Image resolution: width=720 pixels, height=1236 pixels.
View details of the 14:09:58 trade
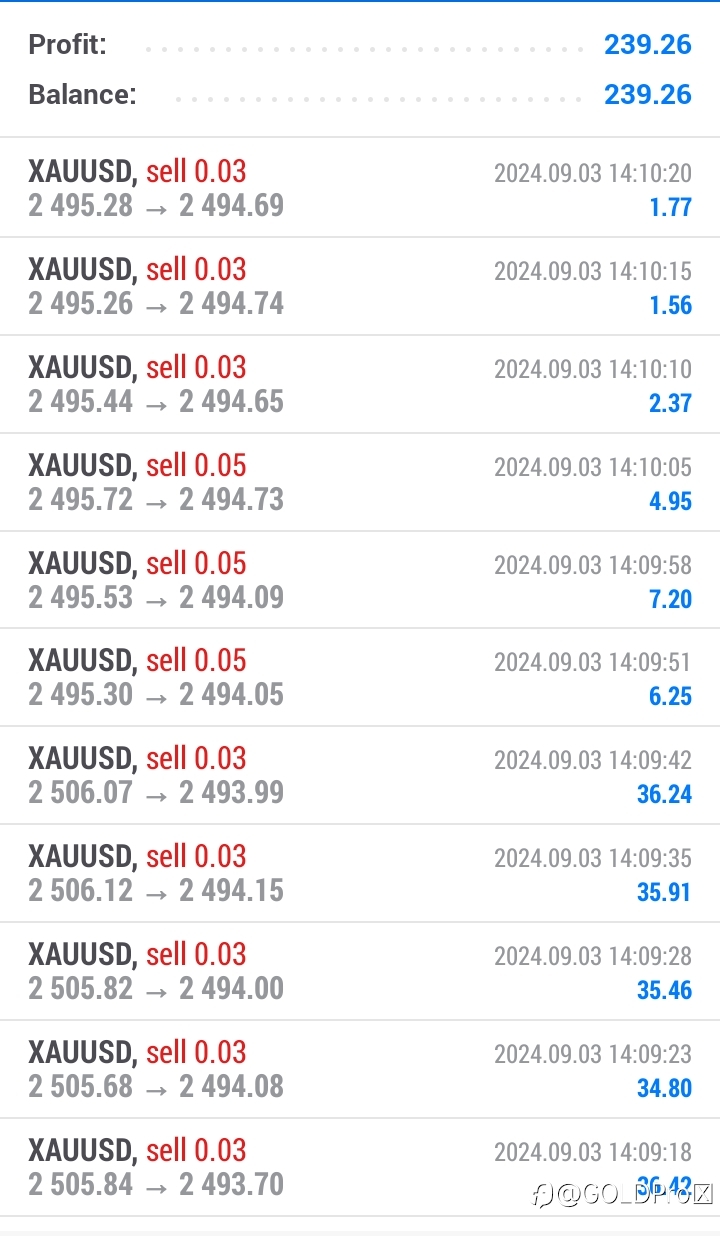(360, 580)
